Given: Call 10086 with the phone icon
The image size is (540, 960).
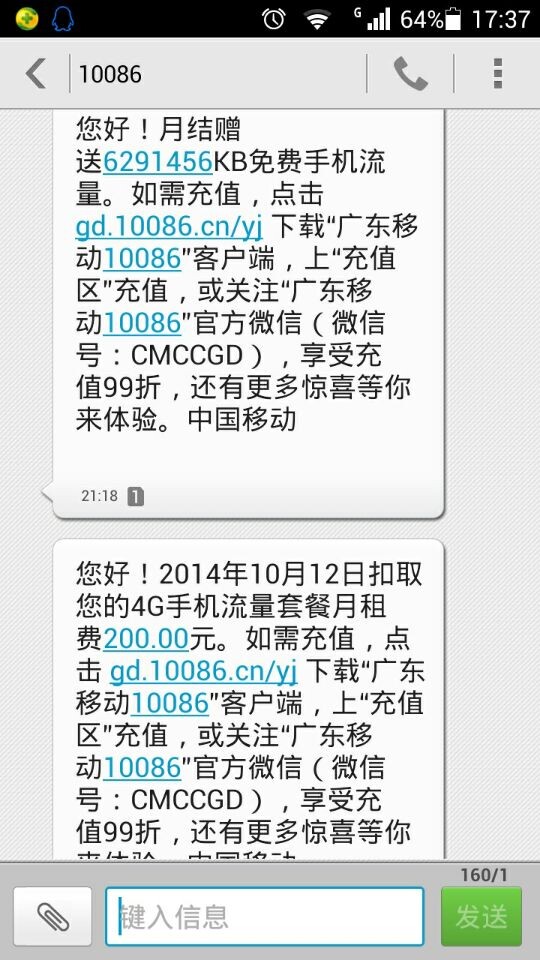Looking at the screenshot, I should click(410, 74).
